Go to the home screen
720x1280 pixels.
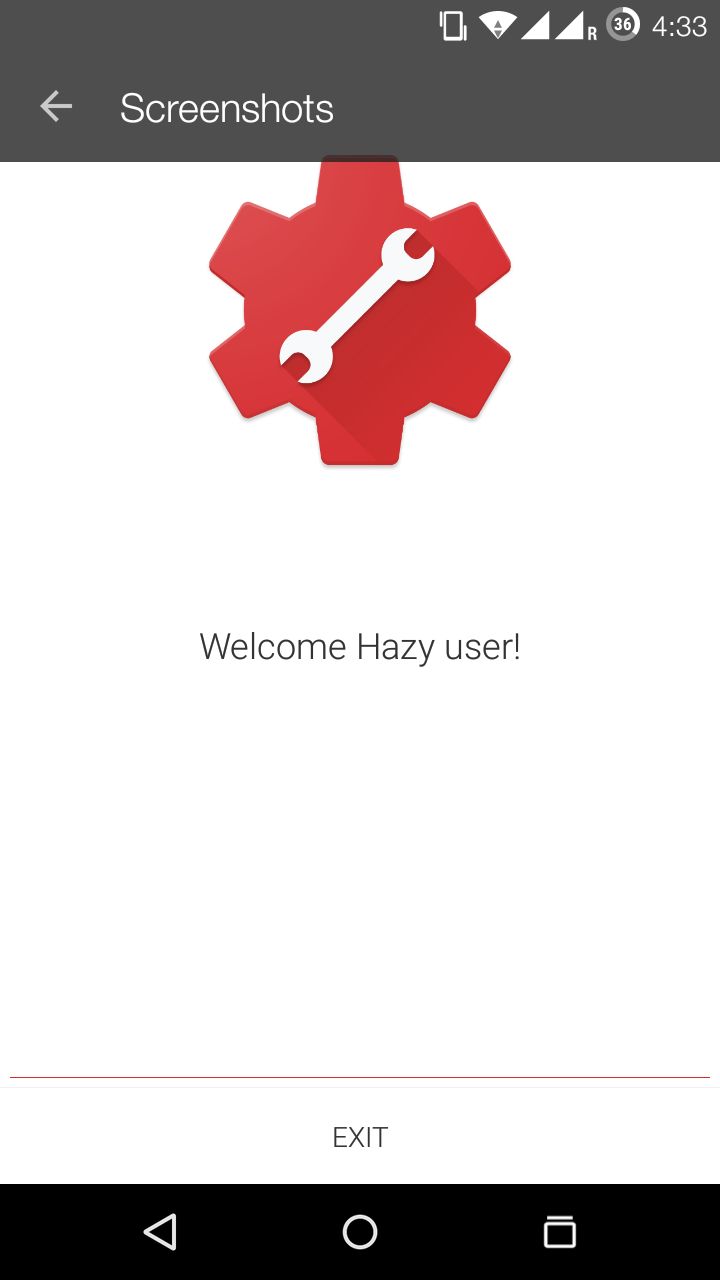pos(360,1232)
